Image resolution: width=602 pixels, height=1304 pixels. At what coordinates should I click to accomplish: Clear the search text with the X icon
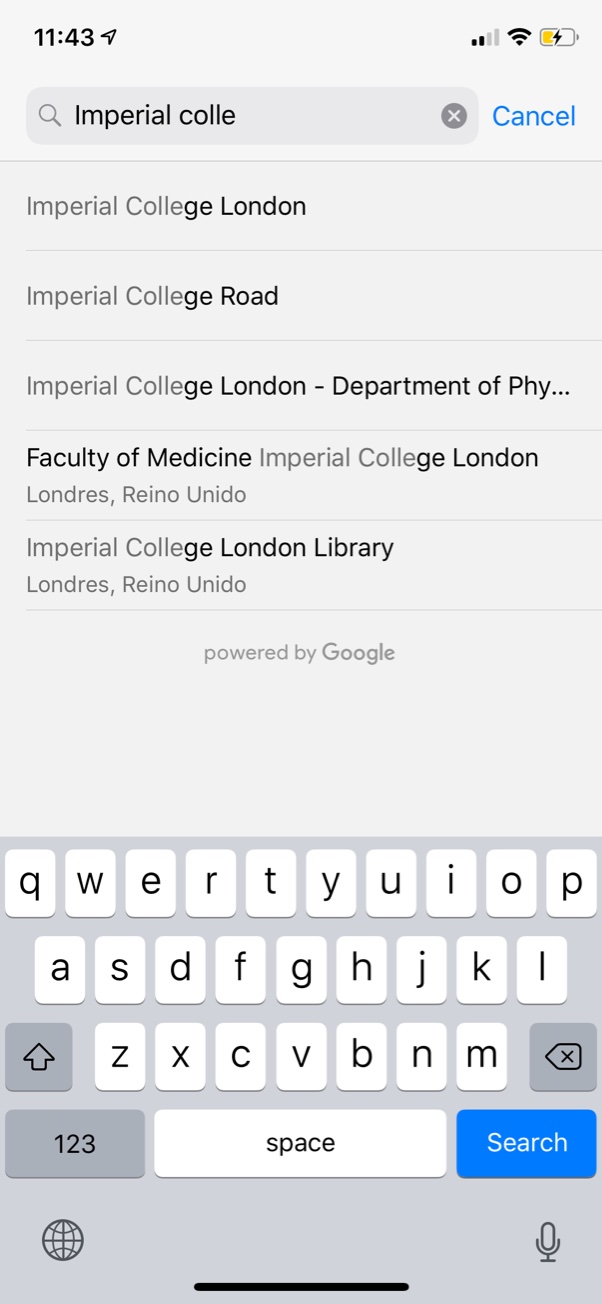[454, 116]
